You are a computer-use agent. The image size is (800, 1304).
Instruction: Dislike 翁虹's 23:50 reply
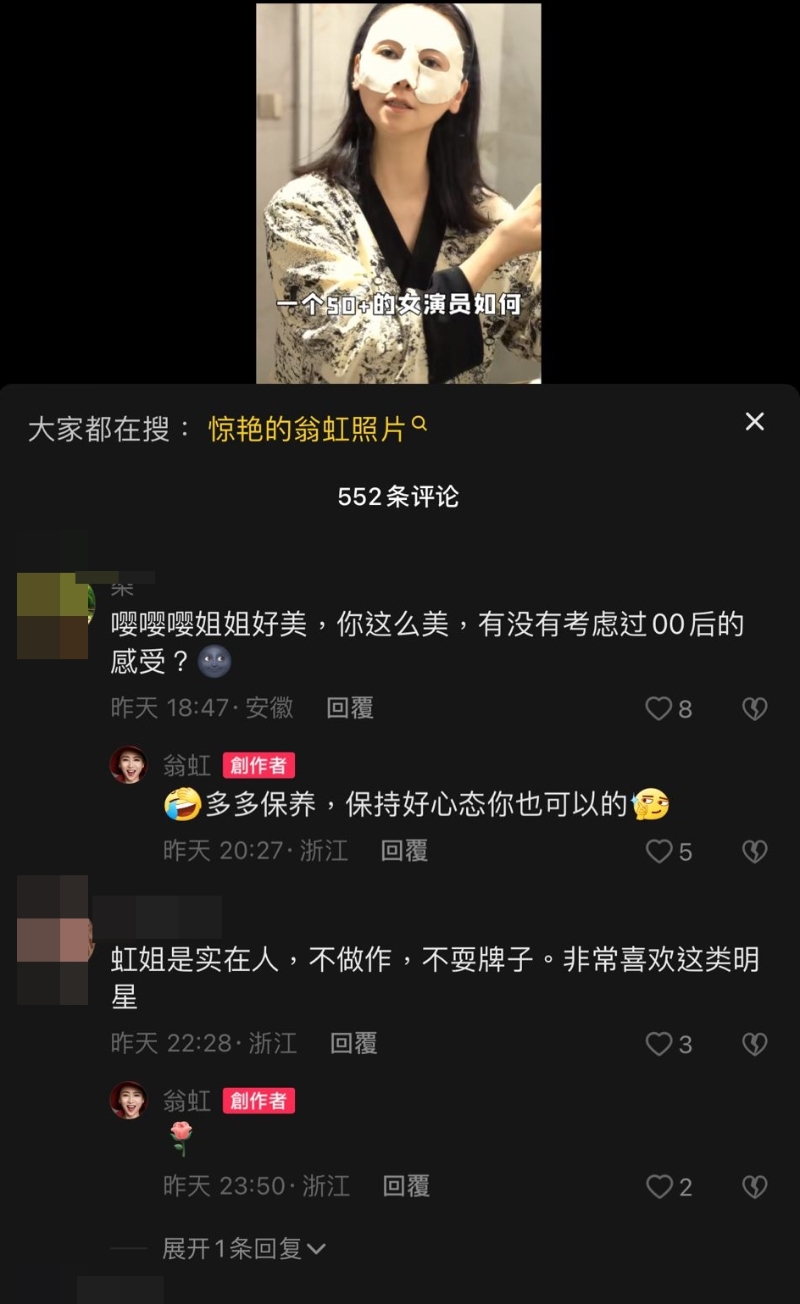754,1187
